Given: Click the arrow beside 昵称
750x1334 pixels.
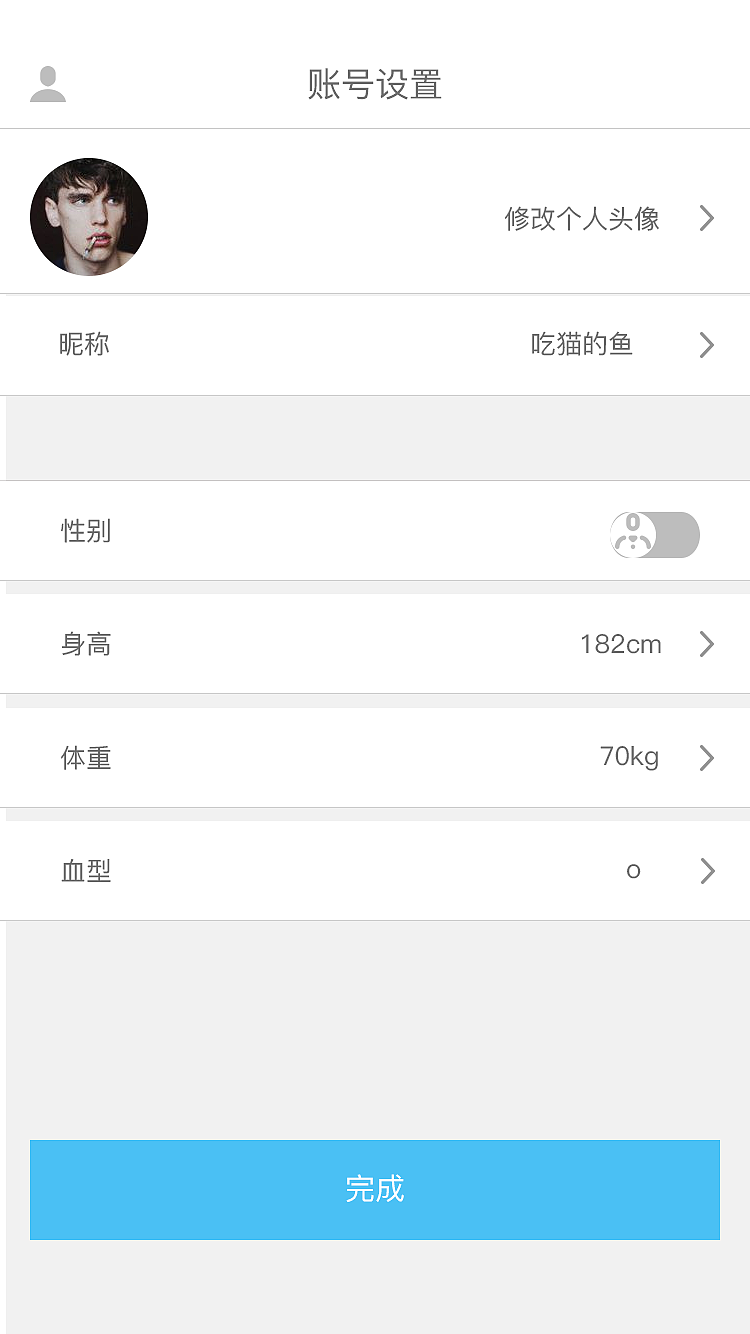Looking at the screenshot, I should pyautogui.click(x=707, y=345).
